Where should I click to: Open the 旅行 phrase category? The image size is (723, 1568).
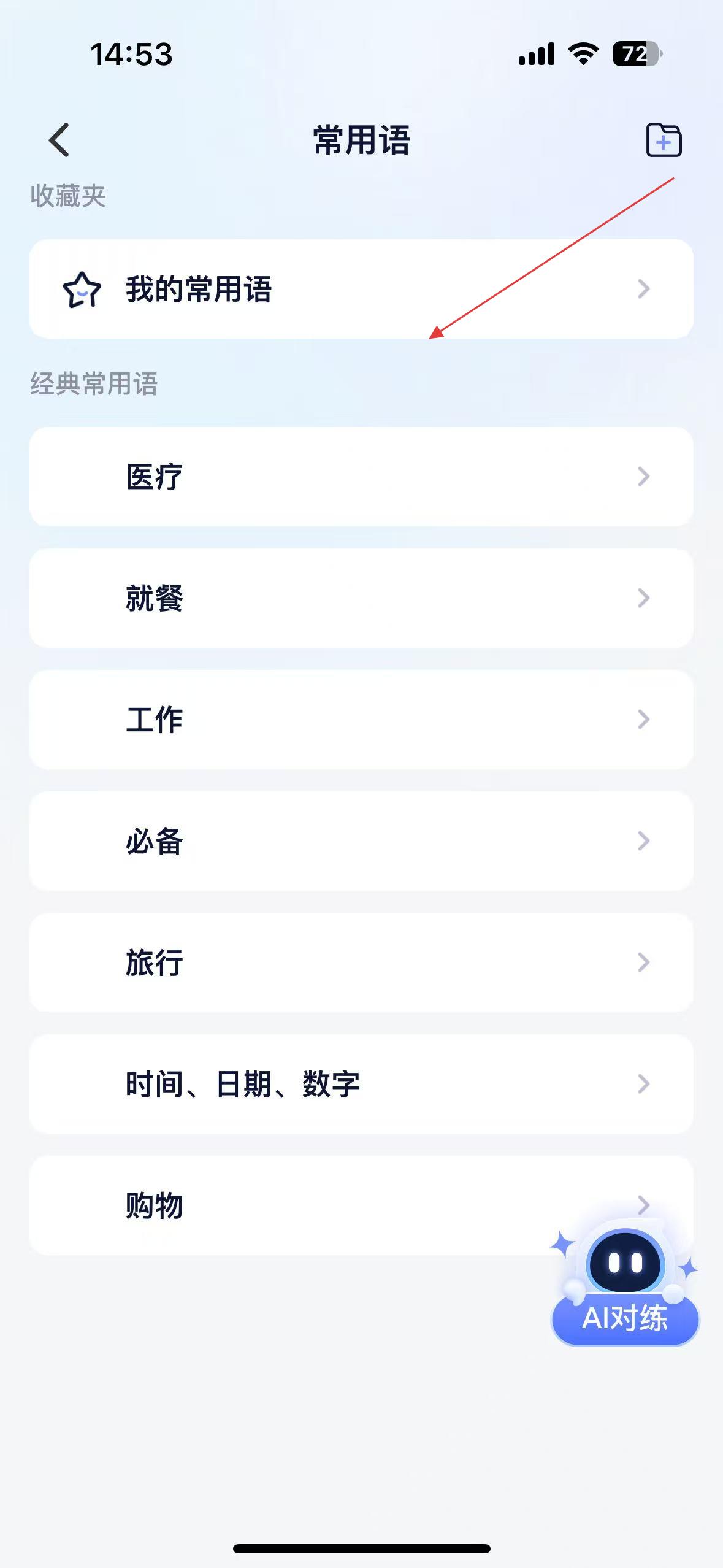[x=361, y=963]
